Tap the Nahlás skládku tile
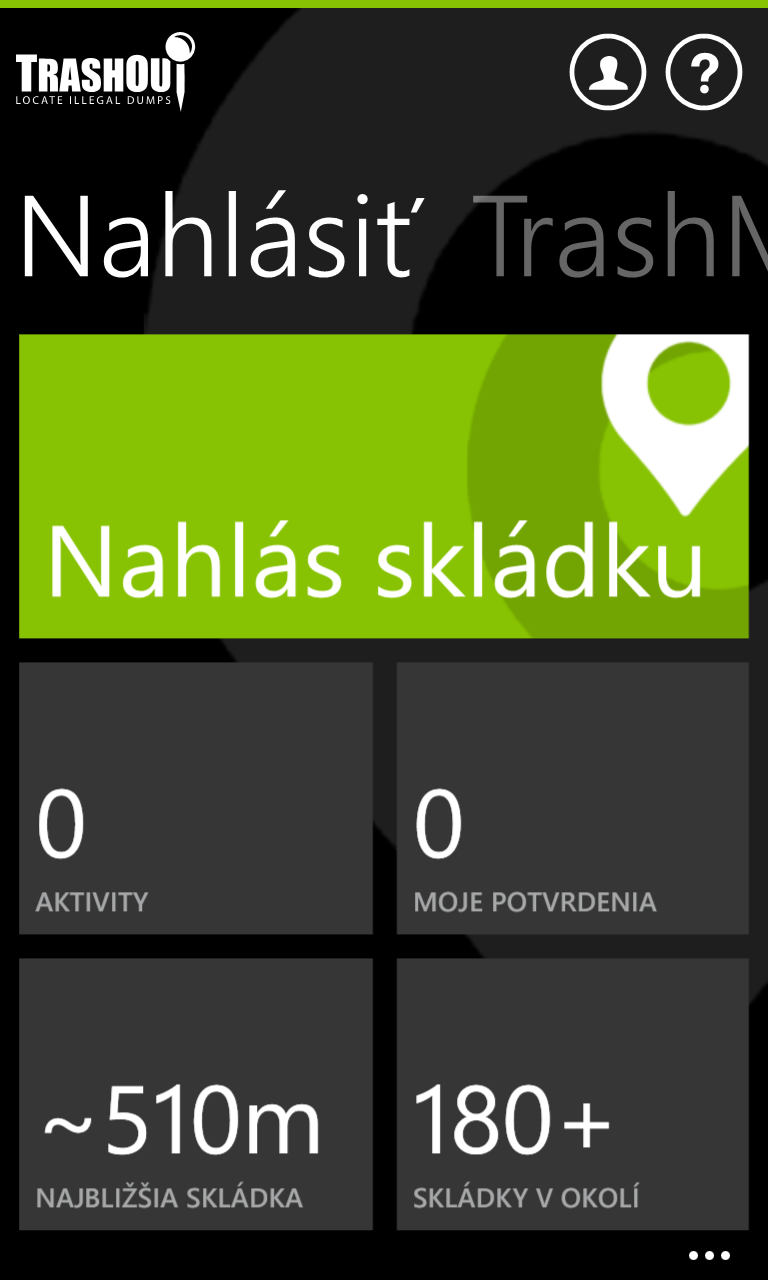The image size is (768, 1280). (x=384, y=486)
